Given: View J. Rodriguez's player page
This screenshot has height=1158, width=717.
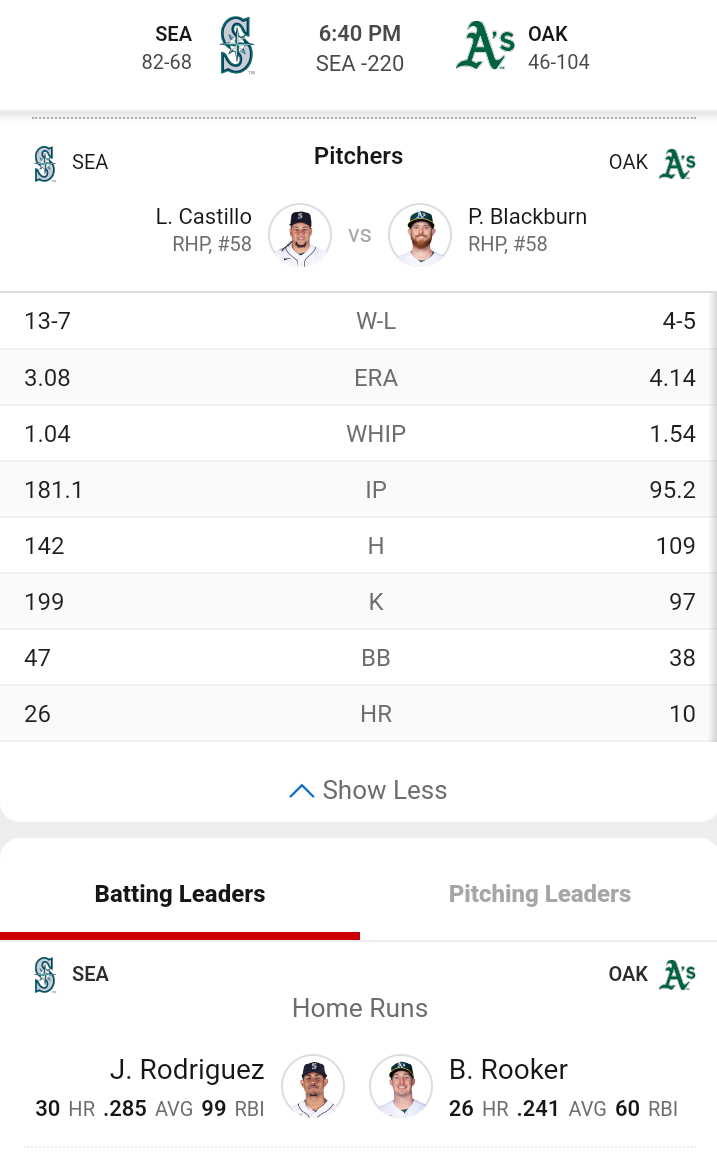Looking at the screenshot, I should point(312,1086).
